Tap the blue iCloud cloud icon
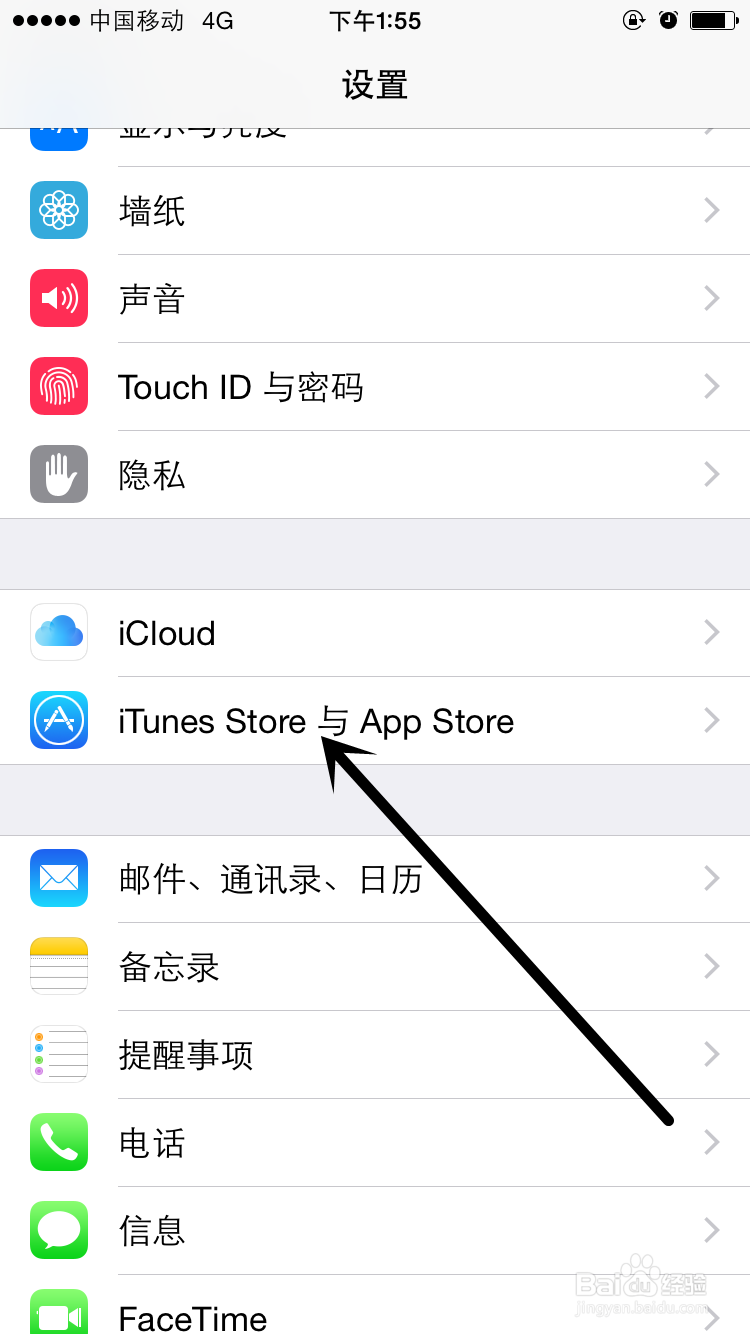 pyautogui.click(x=58, y=632)
